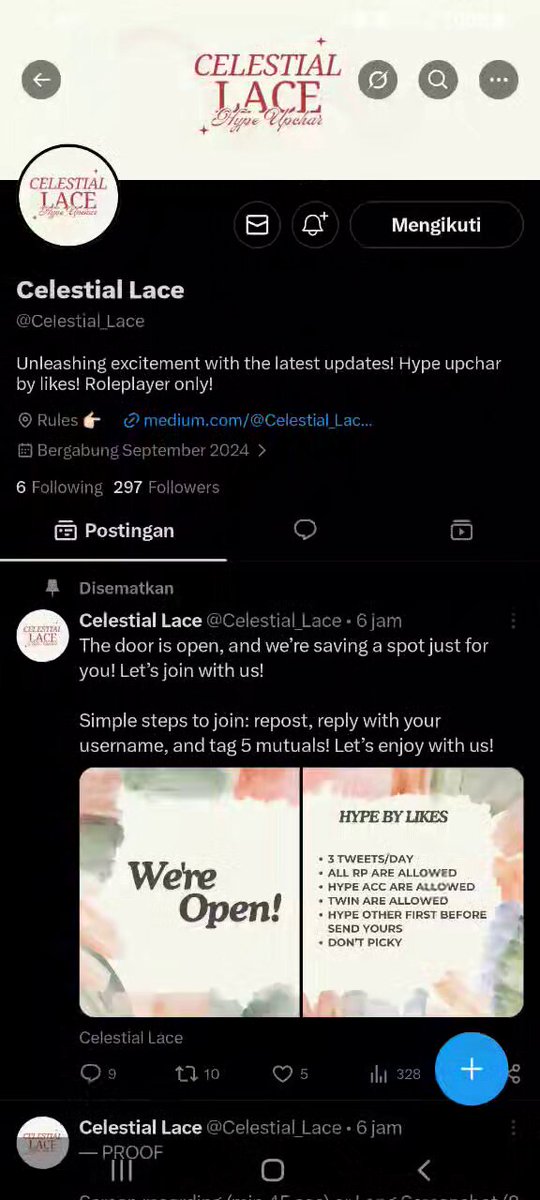Repost the pinned post
This screenshot has width=540, height=1200.
coord(197,1074)
